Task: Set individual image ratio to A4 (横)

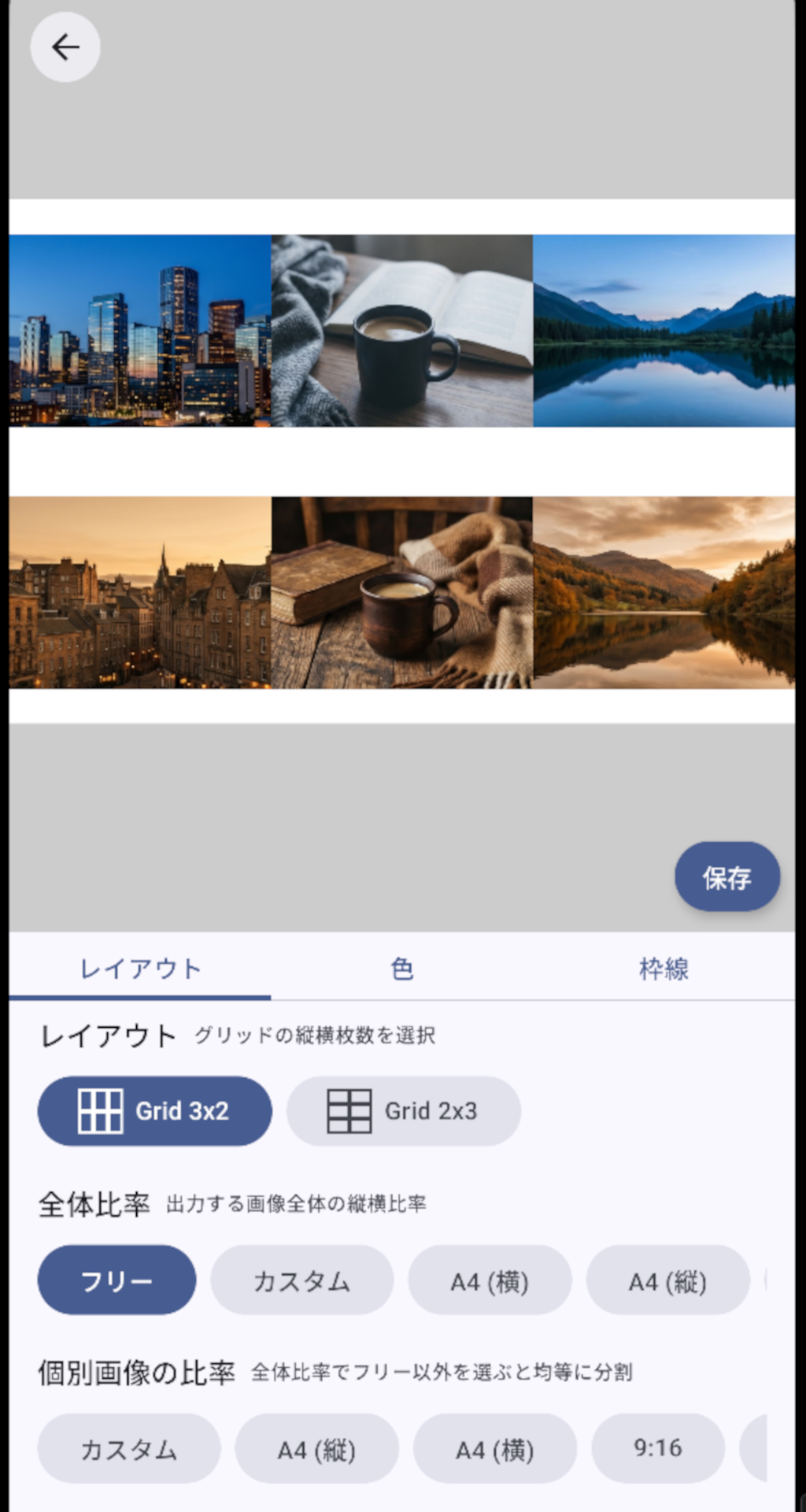Action: [494, 1448]
